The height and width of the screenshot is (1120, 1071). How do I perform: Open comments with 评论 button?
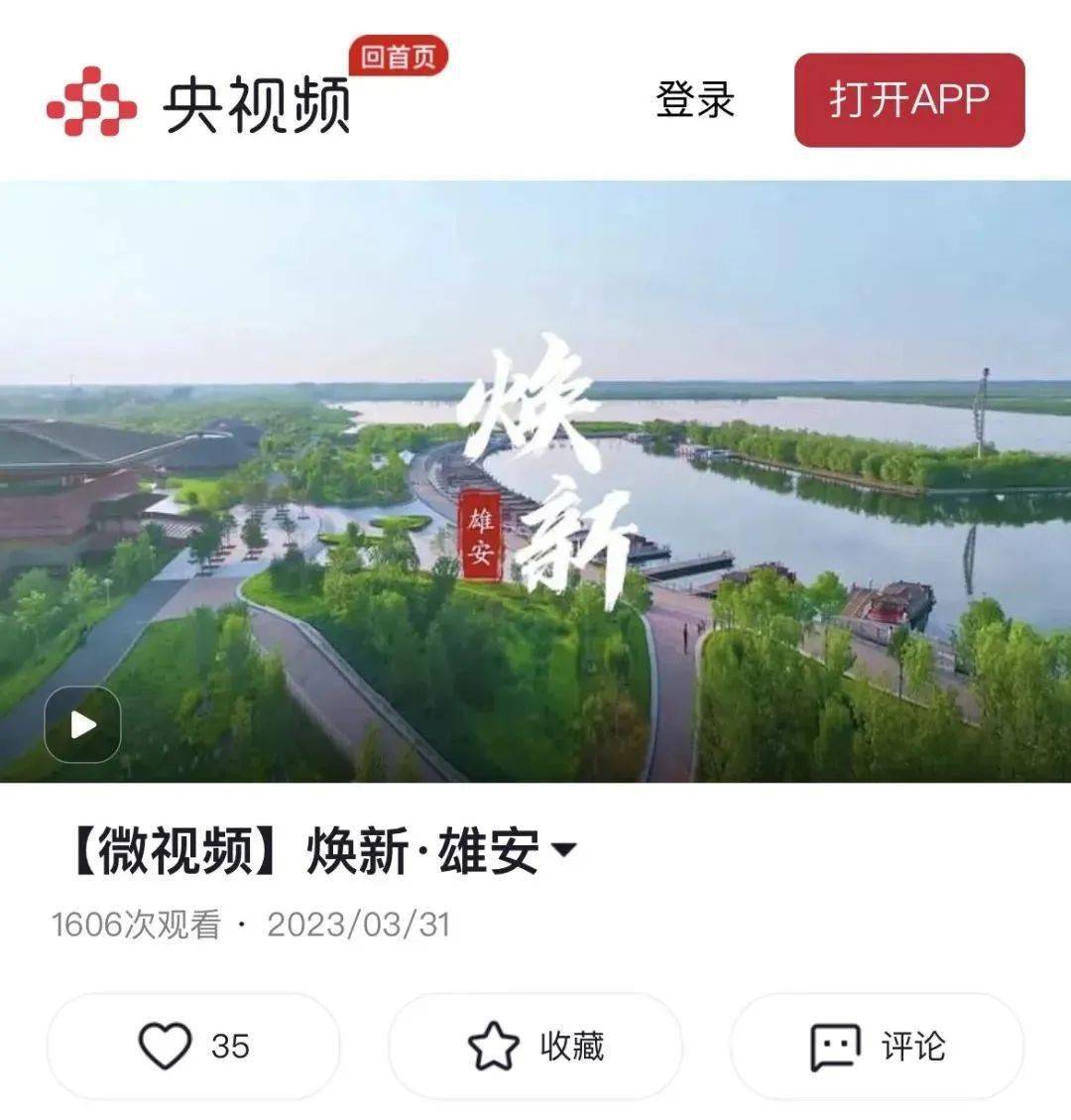(x=877, y=1046)
